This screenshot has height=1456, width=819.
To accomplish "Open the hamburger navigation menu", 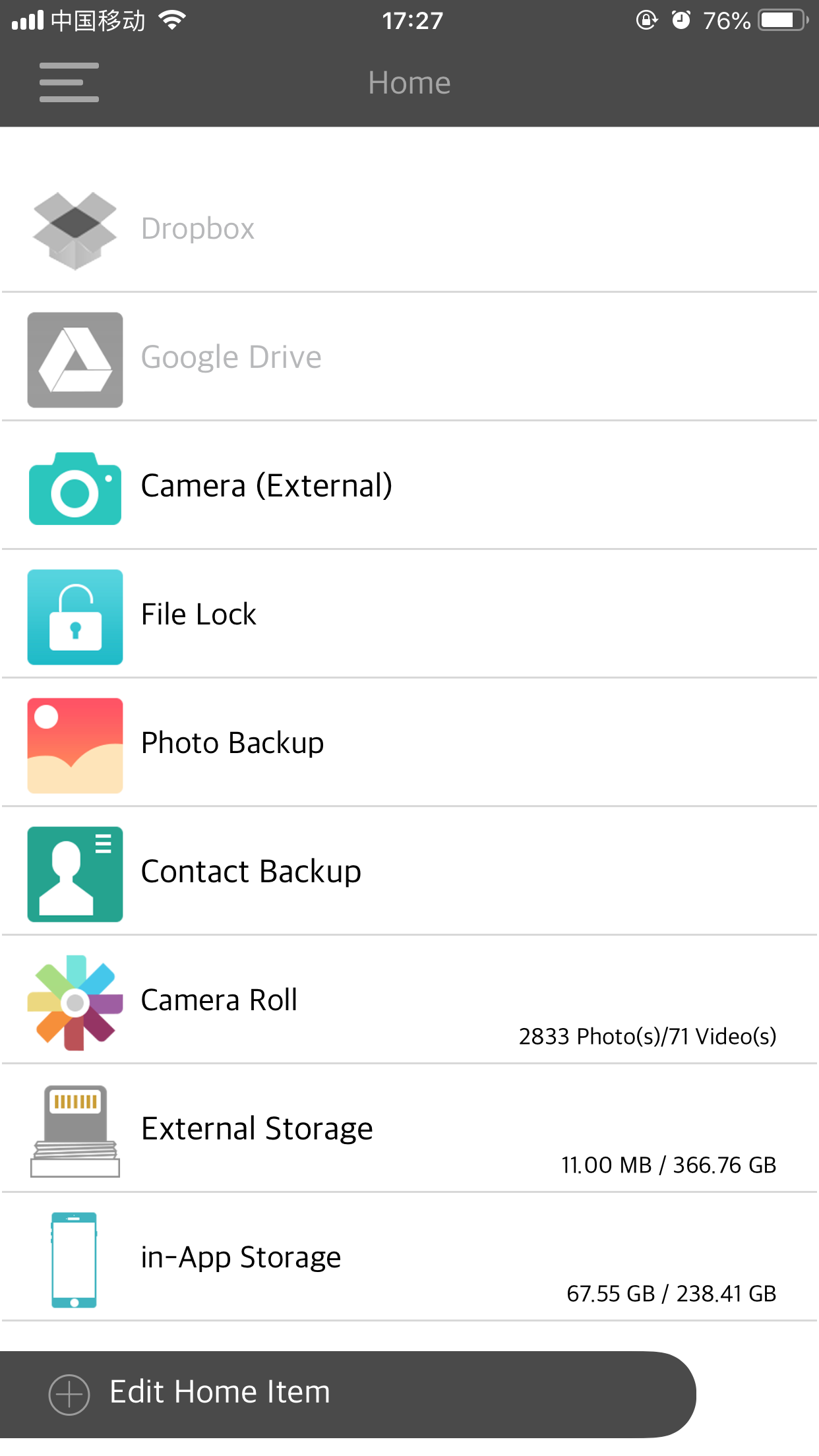I will (x=69, y=82).
